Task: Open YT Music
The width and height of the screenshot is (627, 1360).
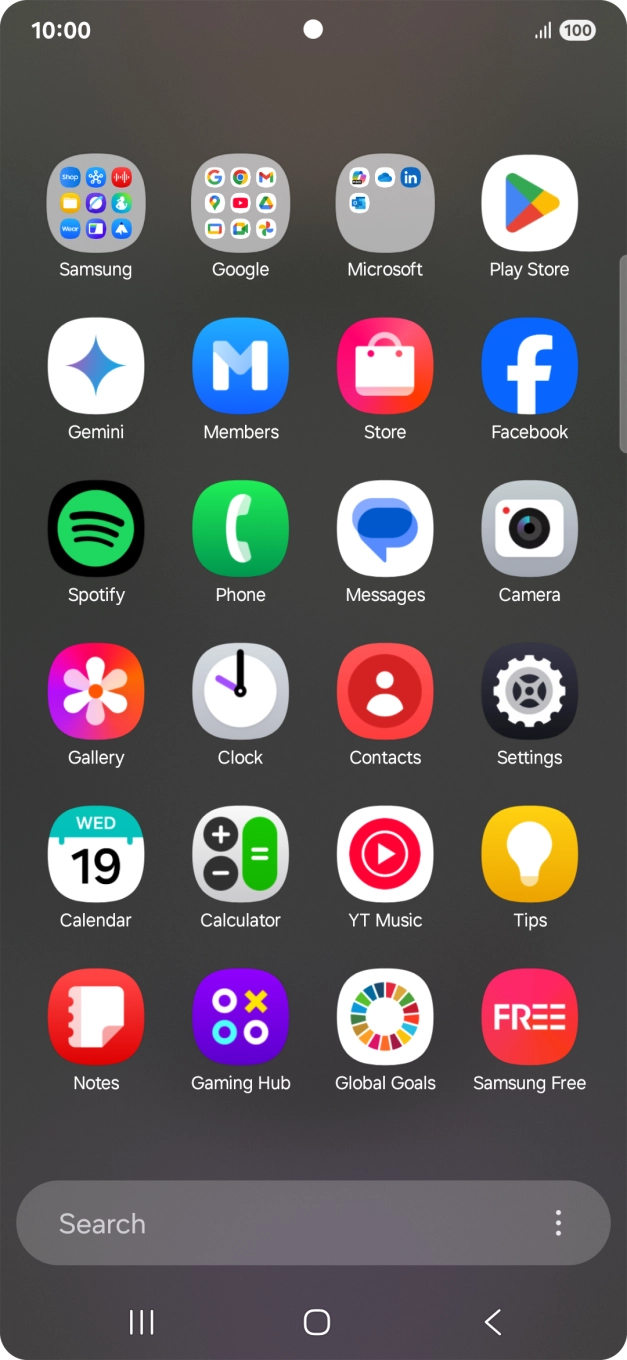Action: tap(385, 855)
